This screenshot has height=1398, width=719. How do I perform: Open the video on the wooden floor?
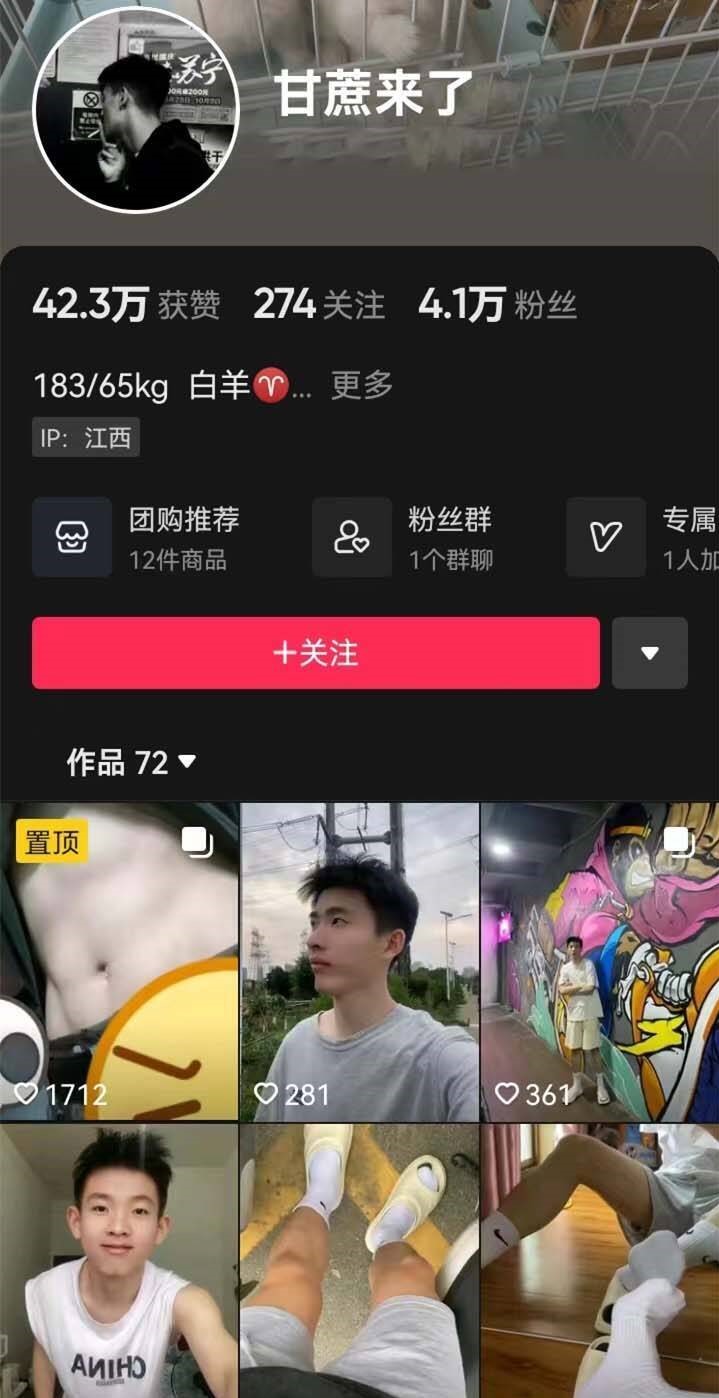(600, 1260)
